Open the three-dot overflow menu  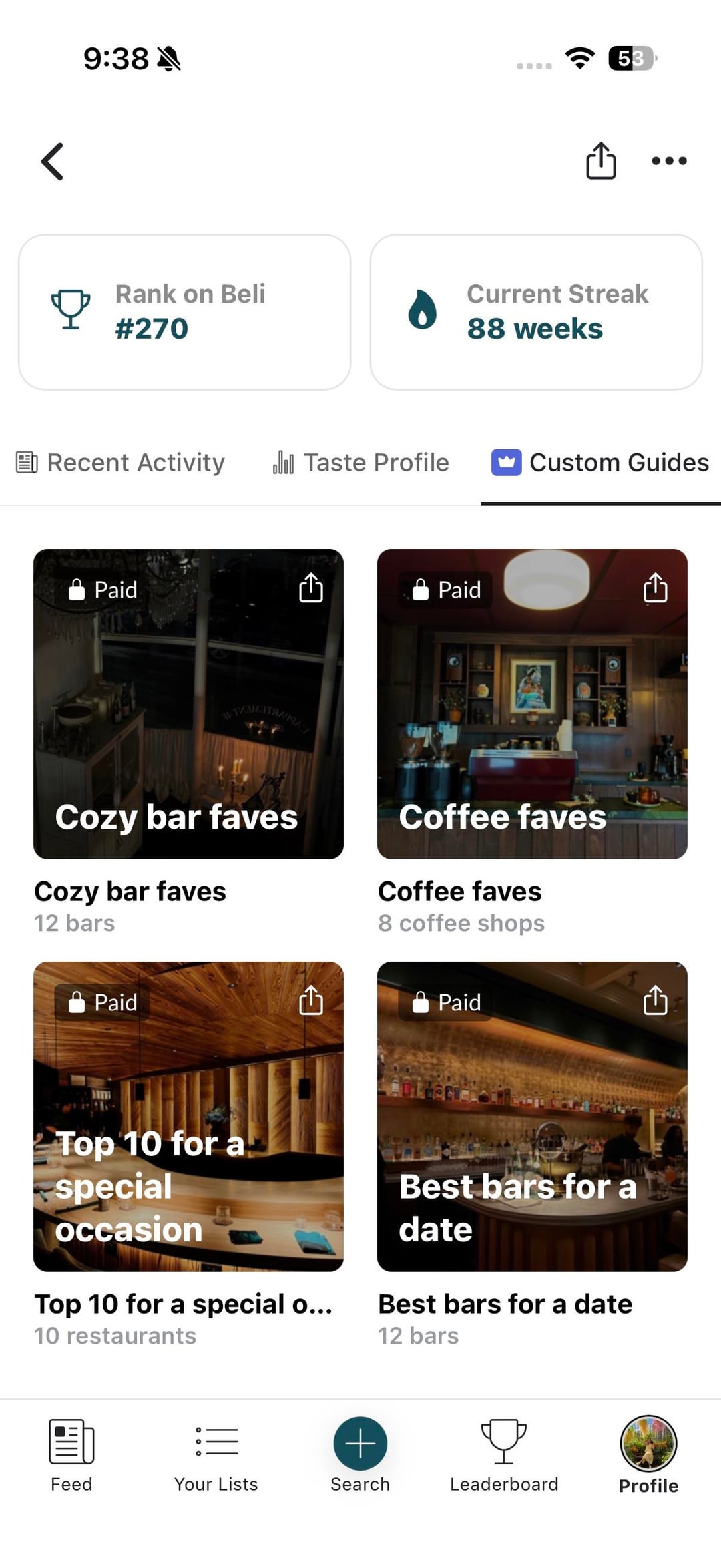(669, 161)
